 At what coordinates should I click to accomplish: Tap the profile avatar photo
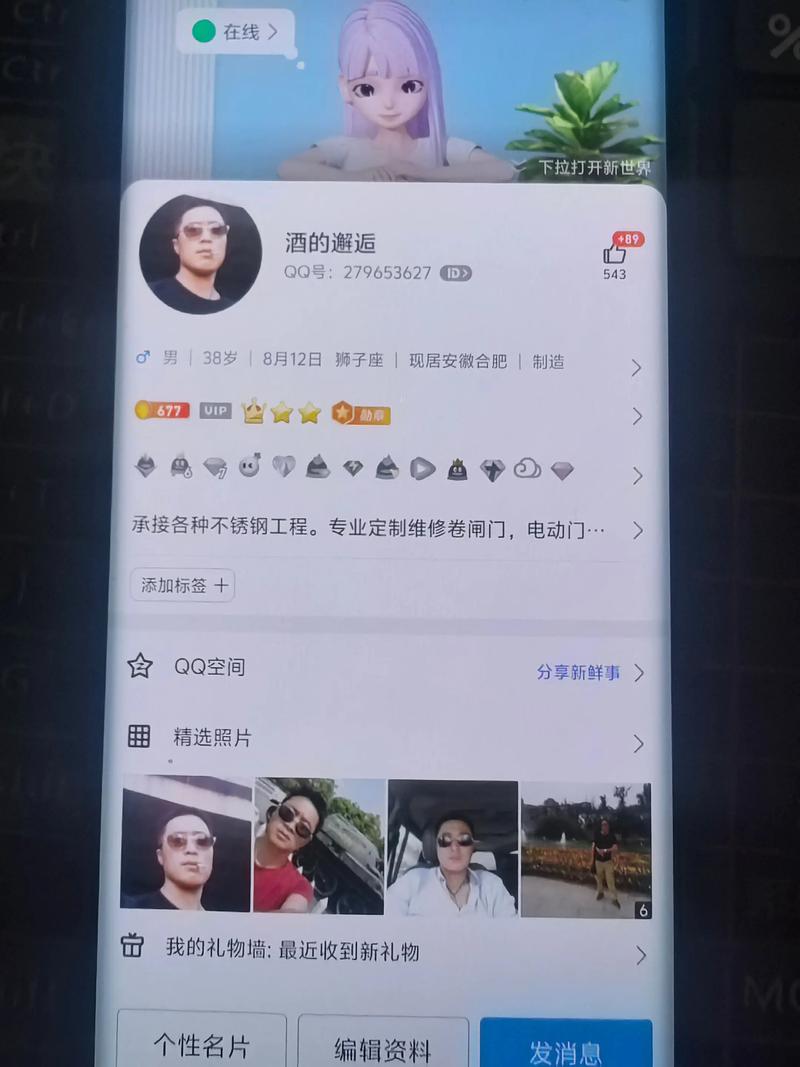(x=200, y=255)
